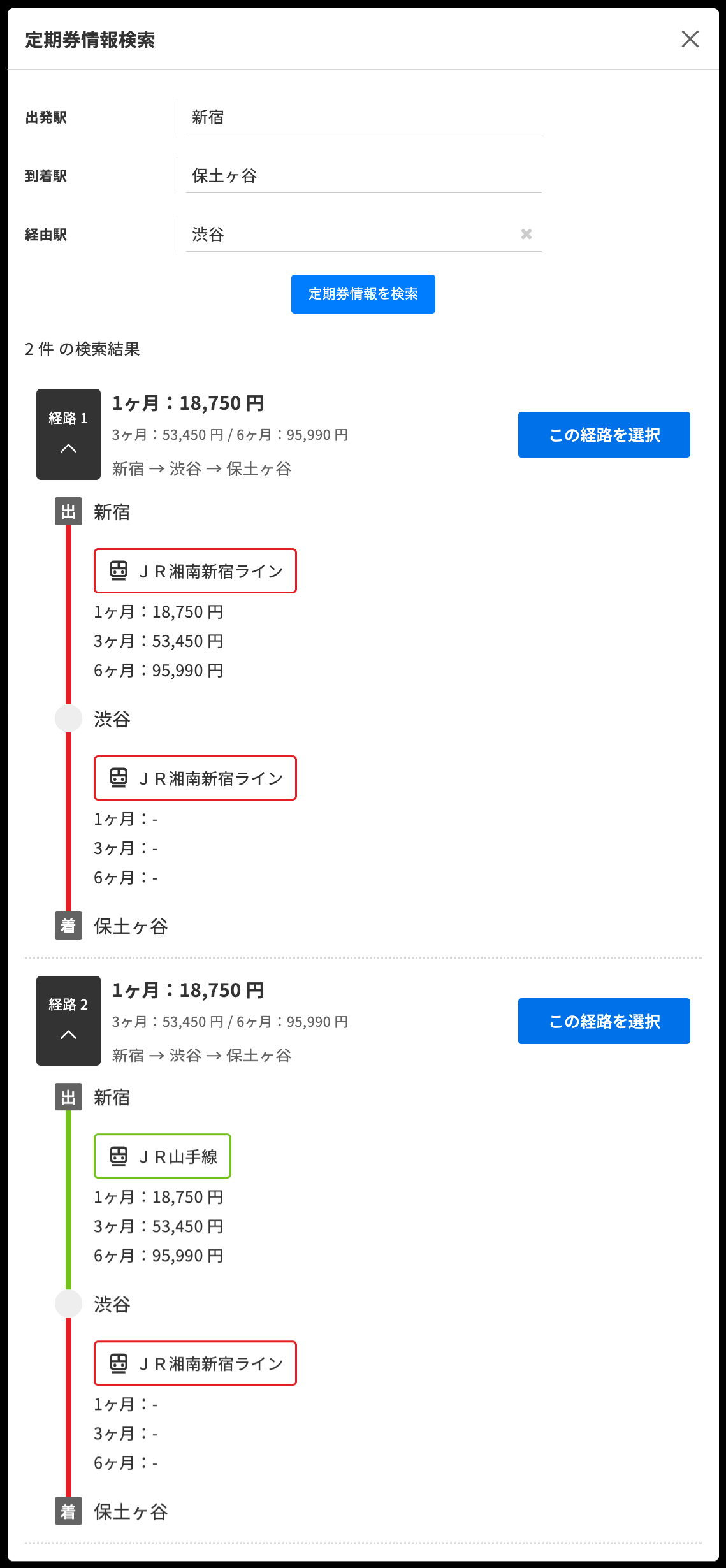Screen dimensions: 726x1568
Task: Click the 出 departure marker in Route 2
Action: click(68, 1097)
